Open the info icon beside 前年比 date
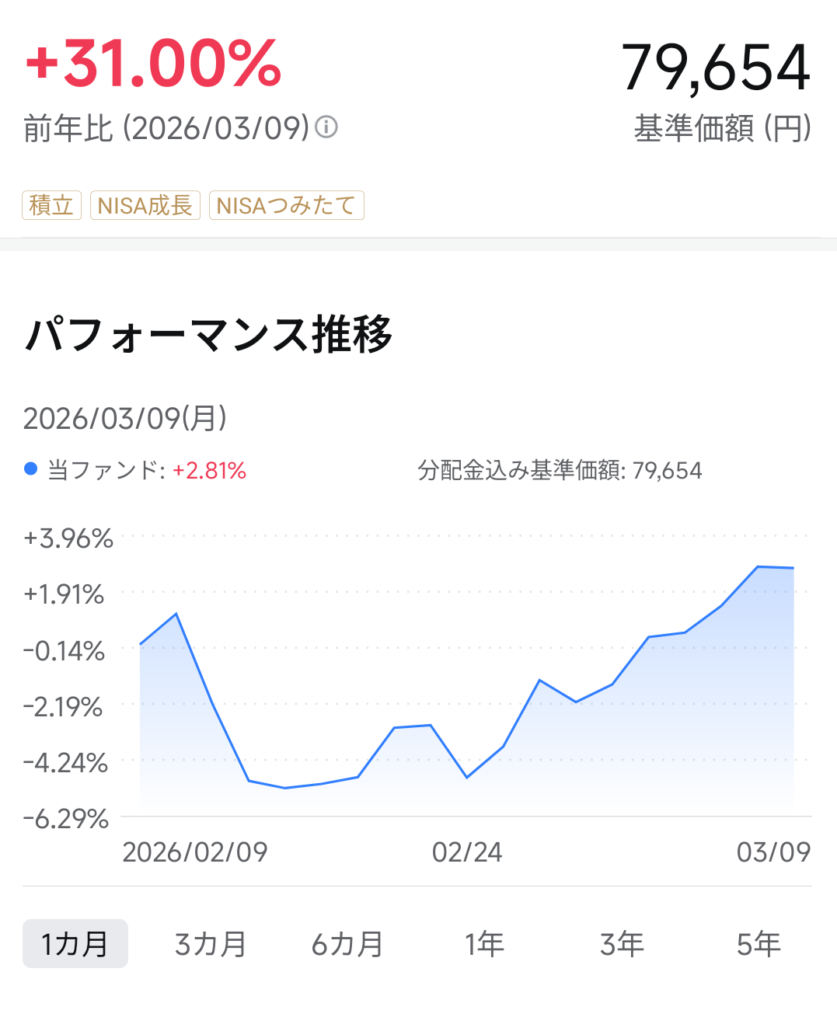The image size is (837, 1024). click(327, 128)
